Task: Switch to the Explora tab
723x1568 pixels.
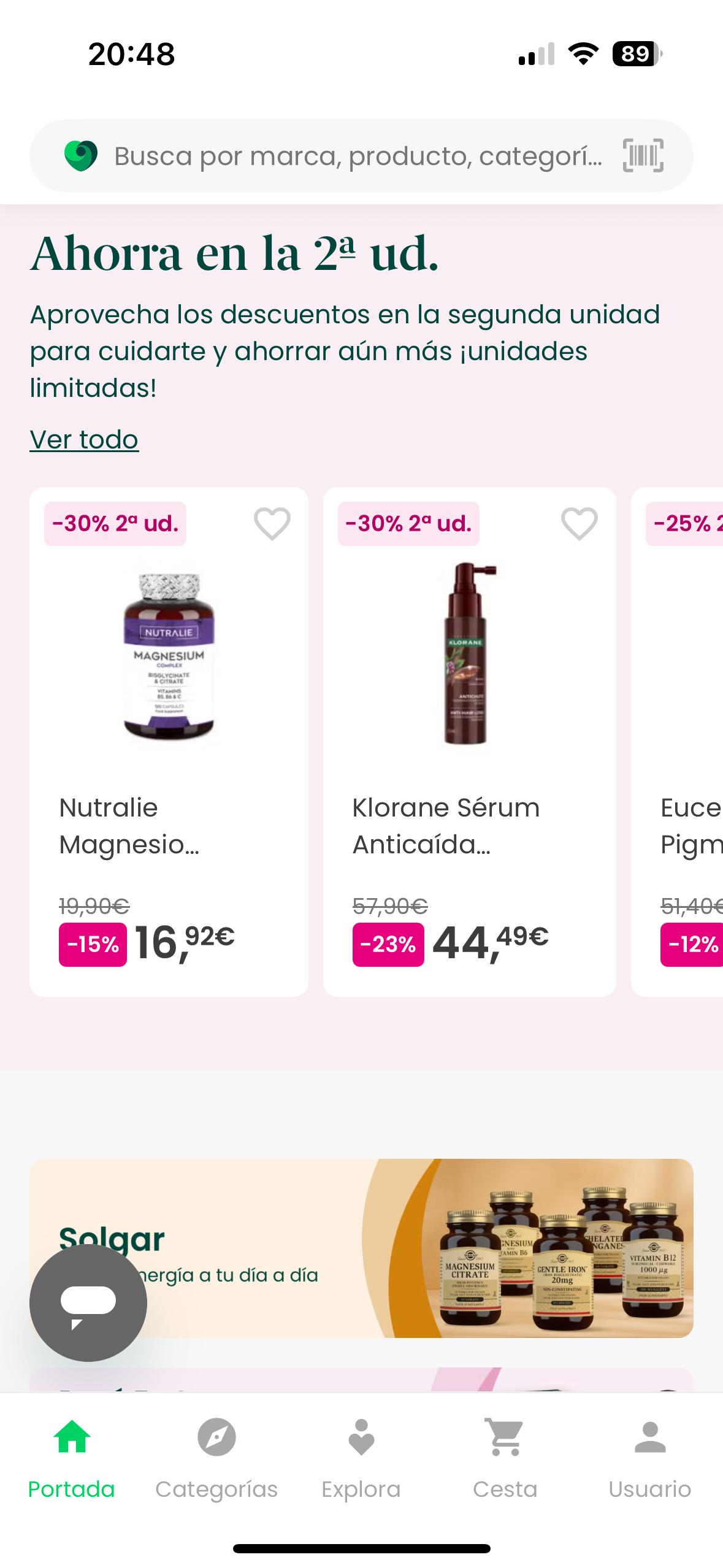Action: [361, 1459]
